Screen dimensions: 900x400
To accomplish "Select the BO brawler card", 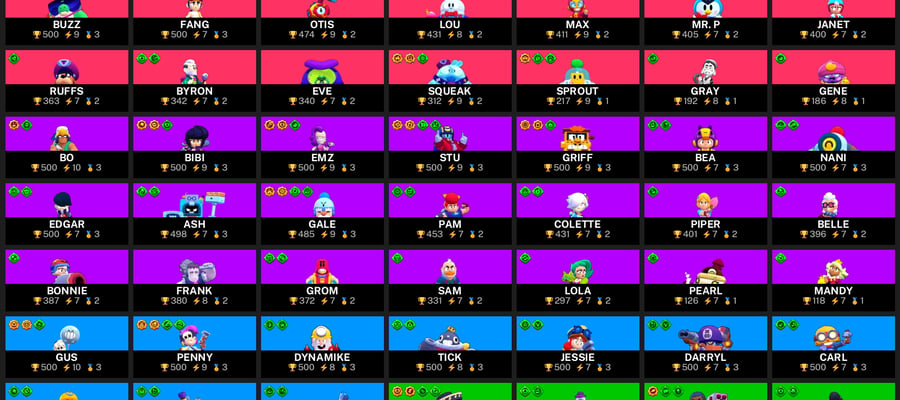I will click(x=67, y=147).
